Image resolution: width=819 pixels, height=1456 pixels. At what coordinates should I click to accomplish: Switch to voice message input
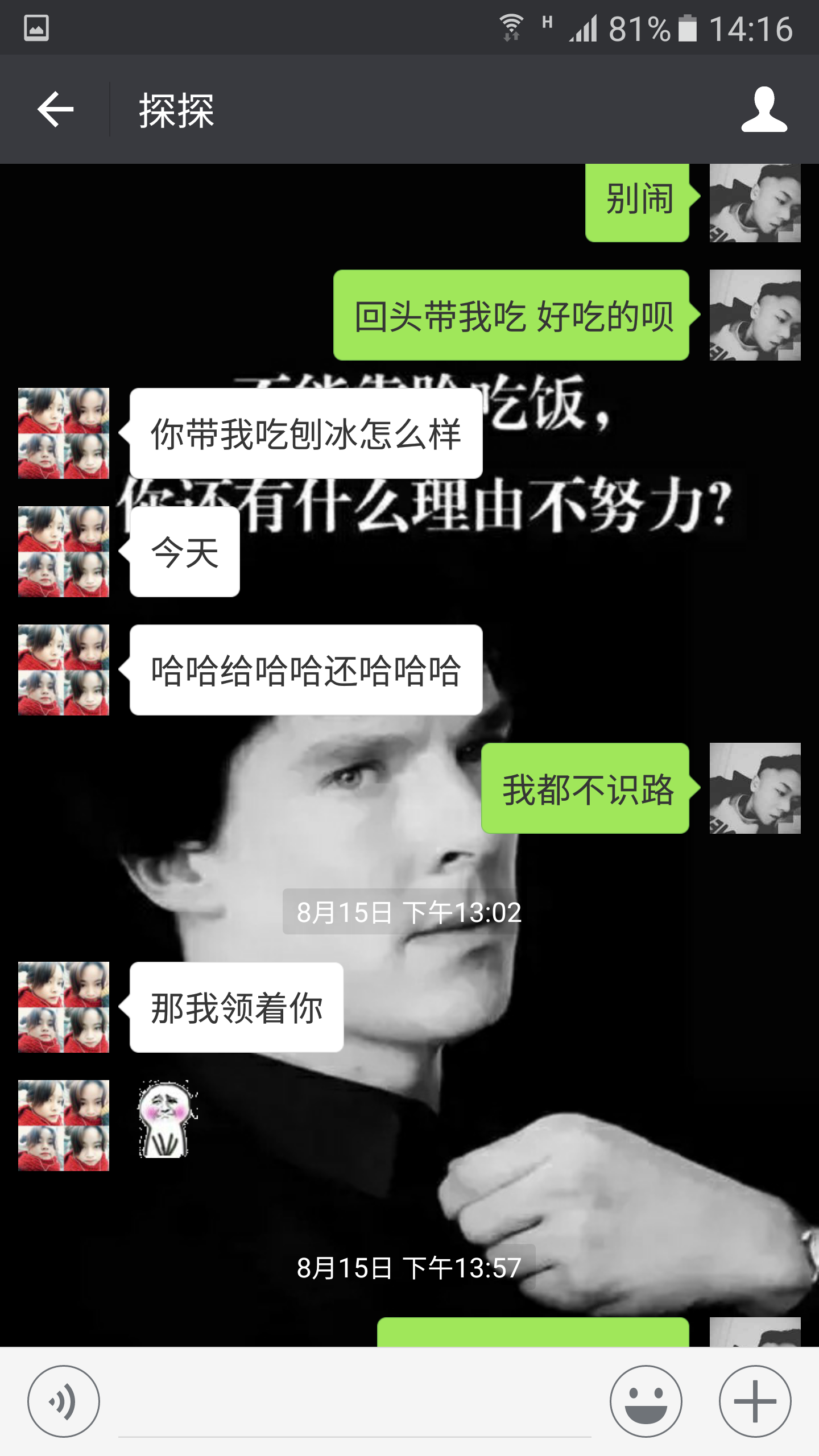pyautogui.click(x=64, y=1401)
